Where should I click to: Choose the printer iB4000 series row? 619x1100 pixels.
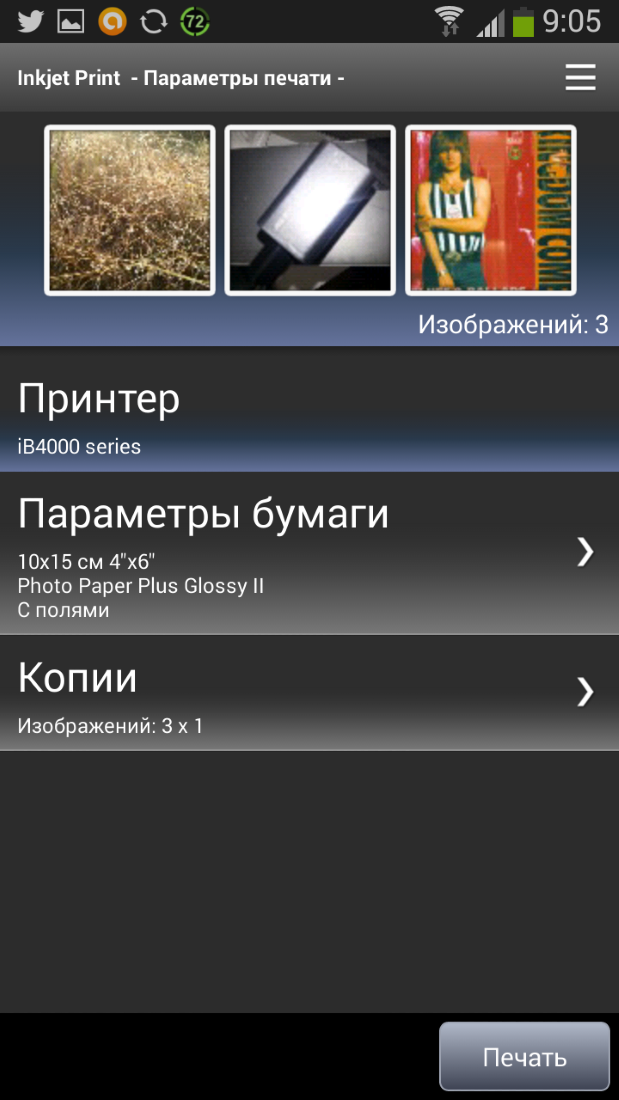pos(309,415)
